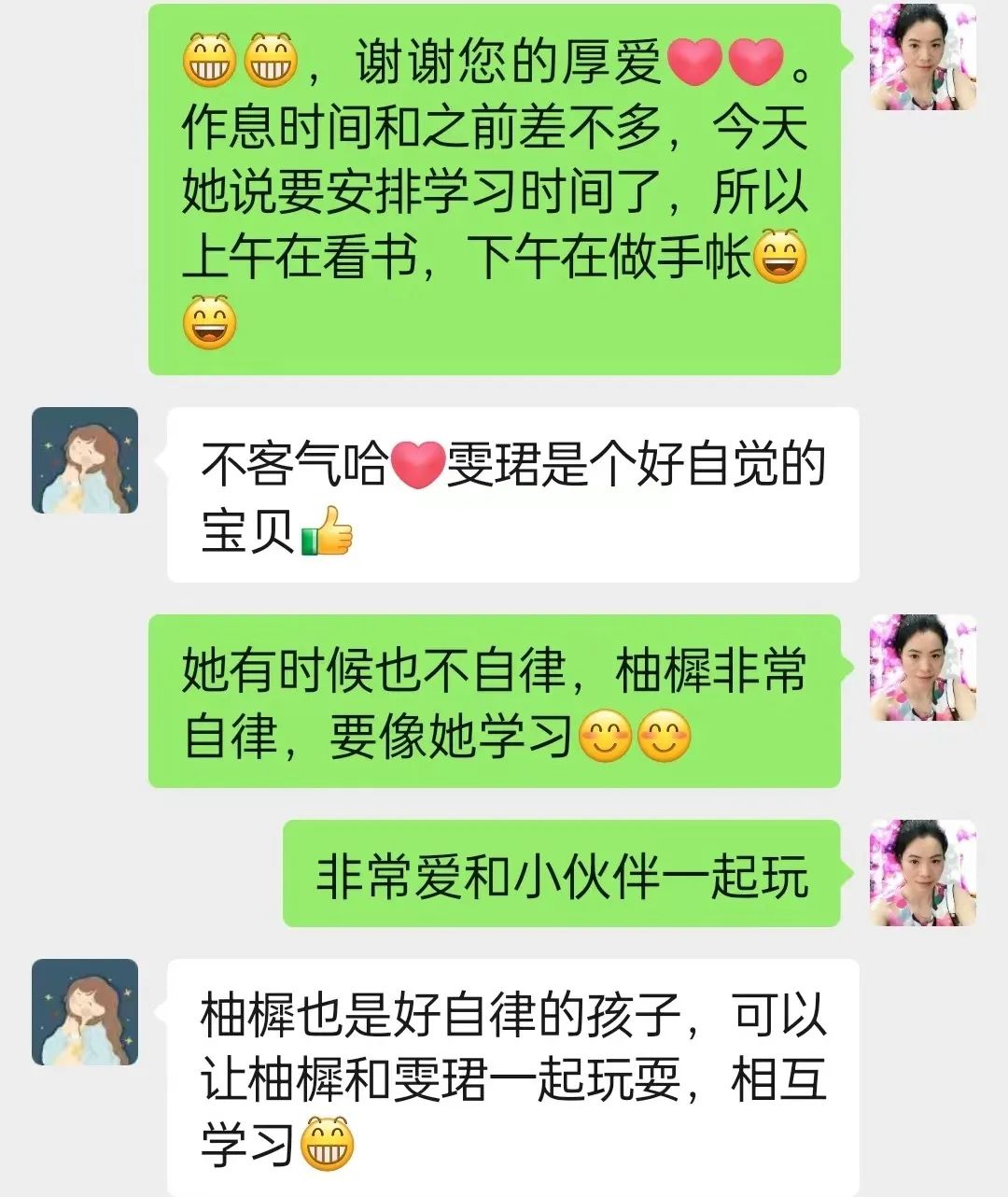The height and width of the screenshot is (1197, 1008).
Task: Open profile avatar beside 她有时候也不自律 message
Action: (923, 668)
